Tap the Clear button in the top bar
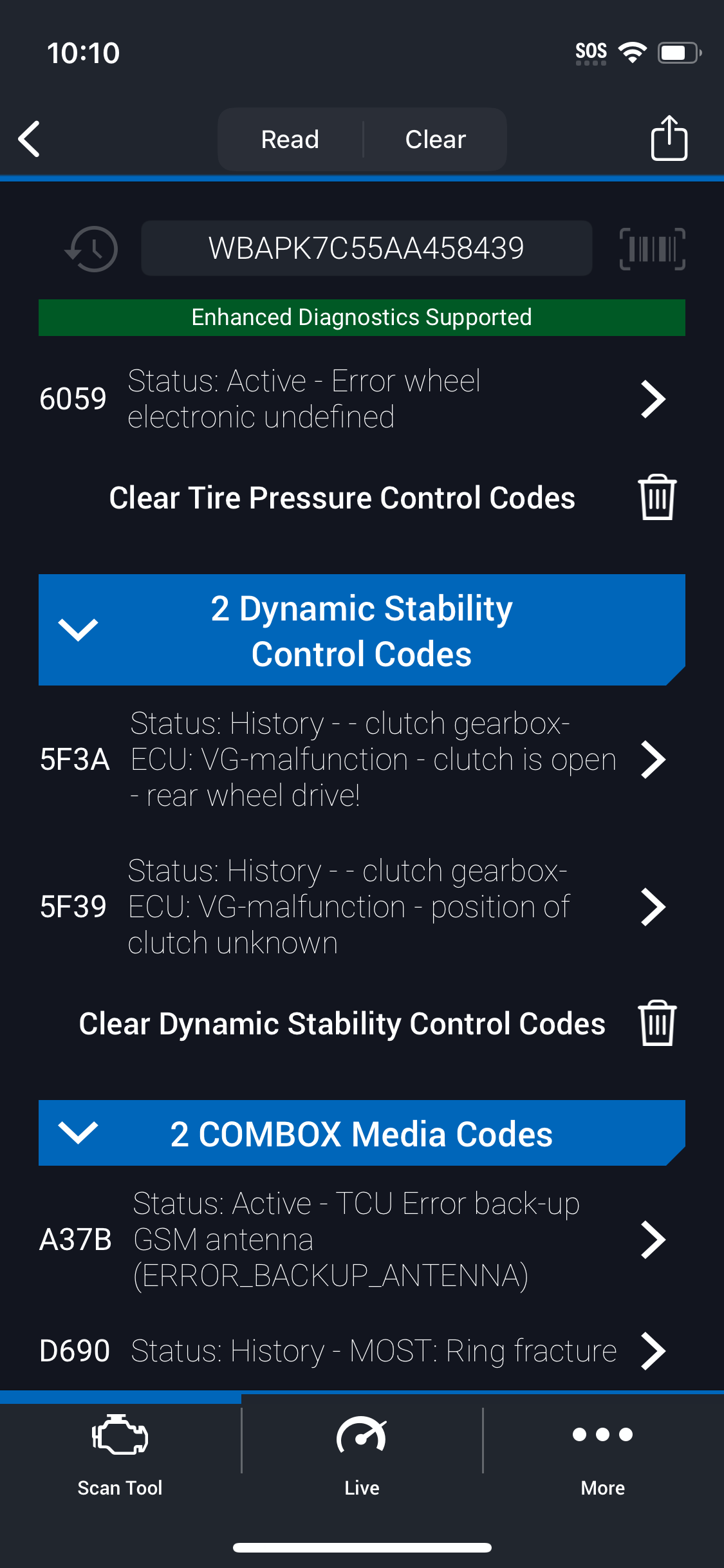Screen dimensions: 724x1568 [x=436, y=139]
